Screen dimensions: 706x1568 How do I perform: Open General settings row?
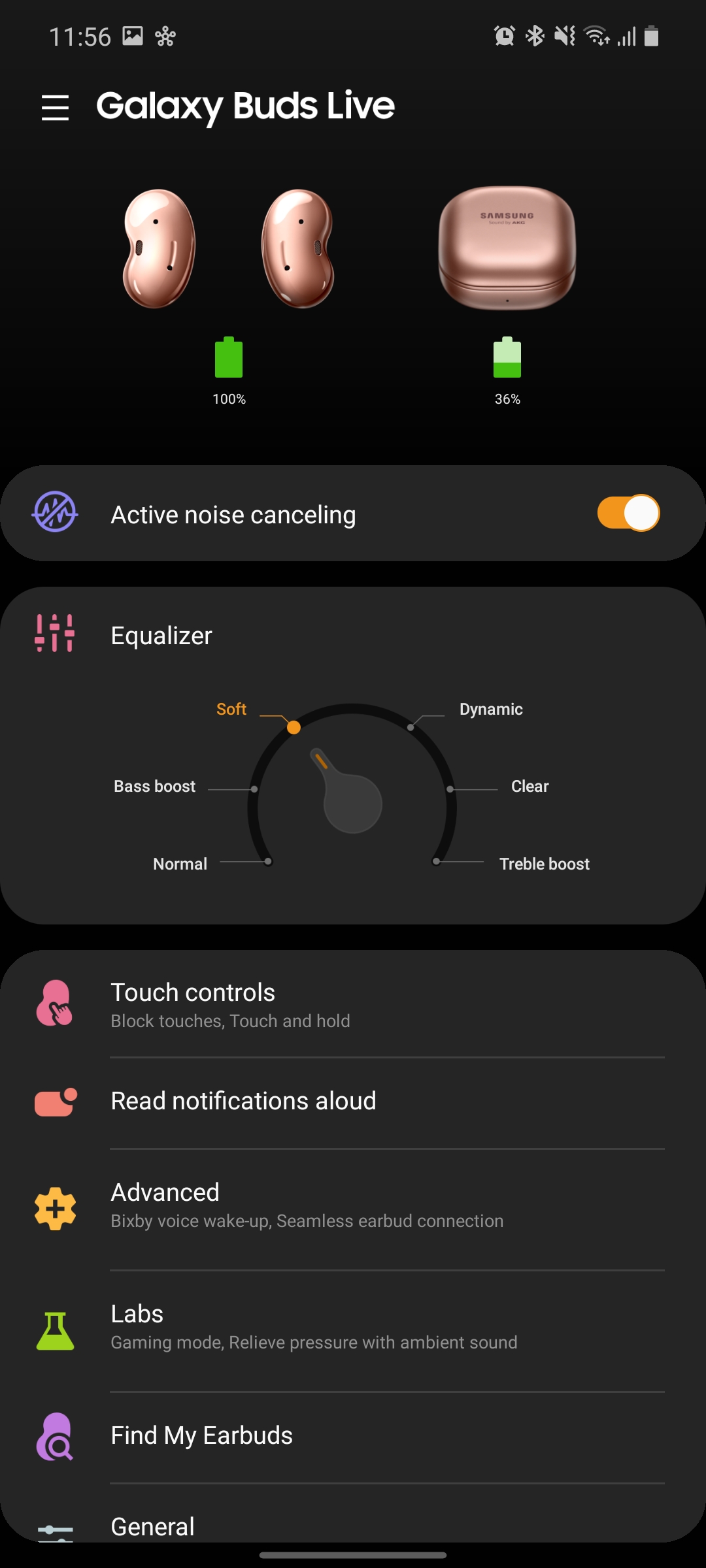point(353,1526)
